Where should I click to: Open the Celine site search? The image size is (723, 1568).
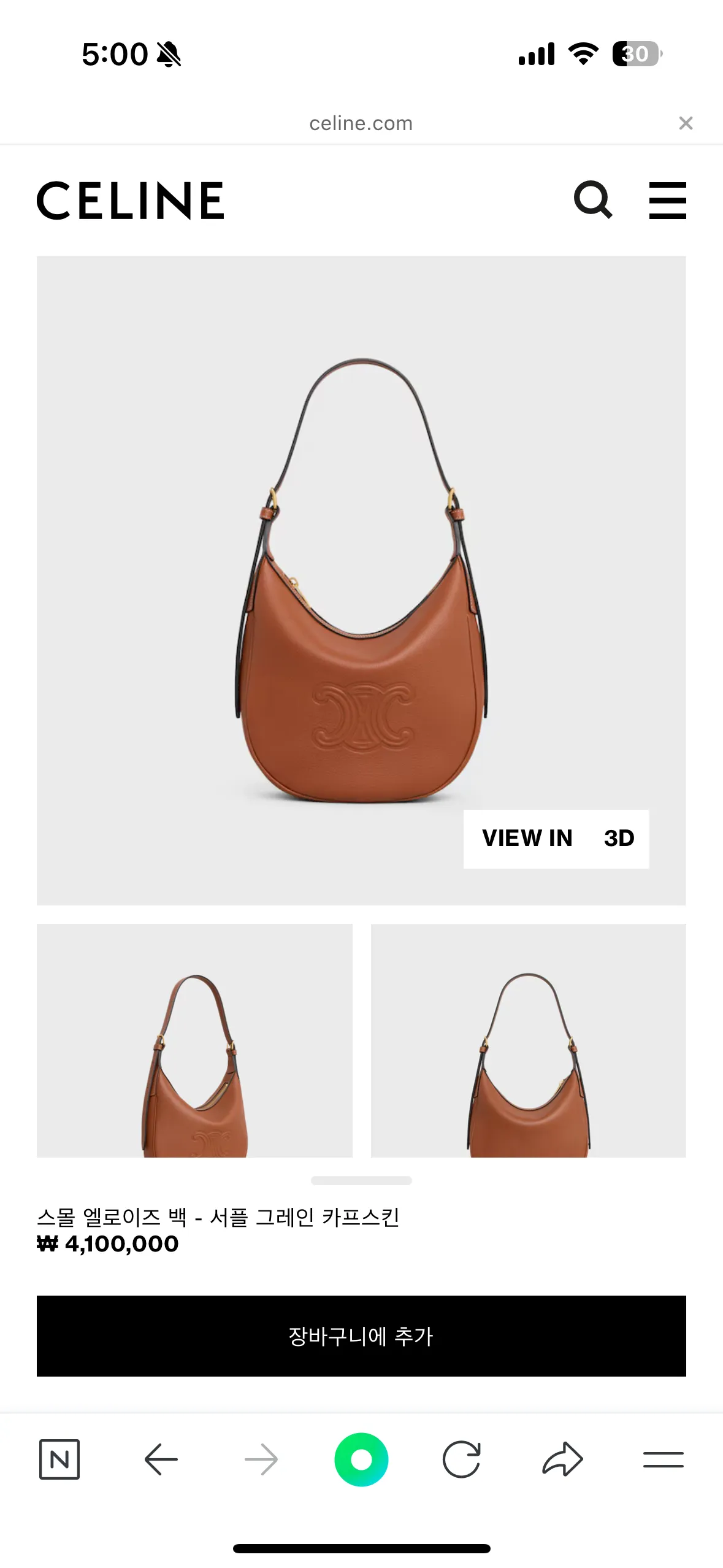coord(593,200)
